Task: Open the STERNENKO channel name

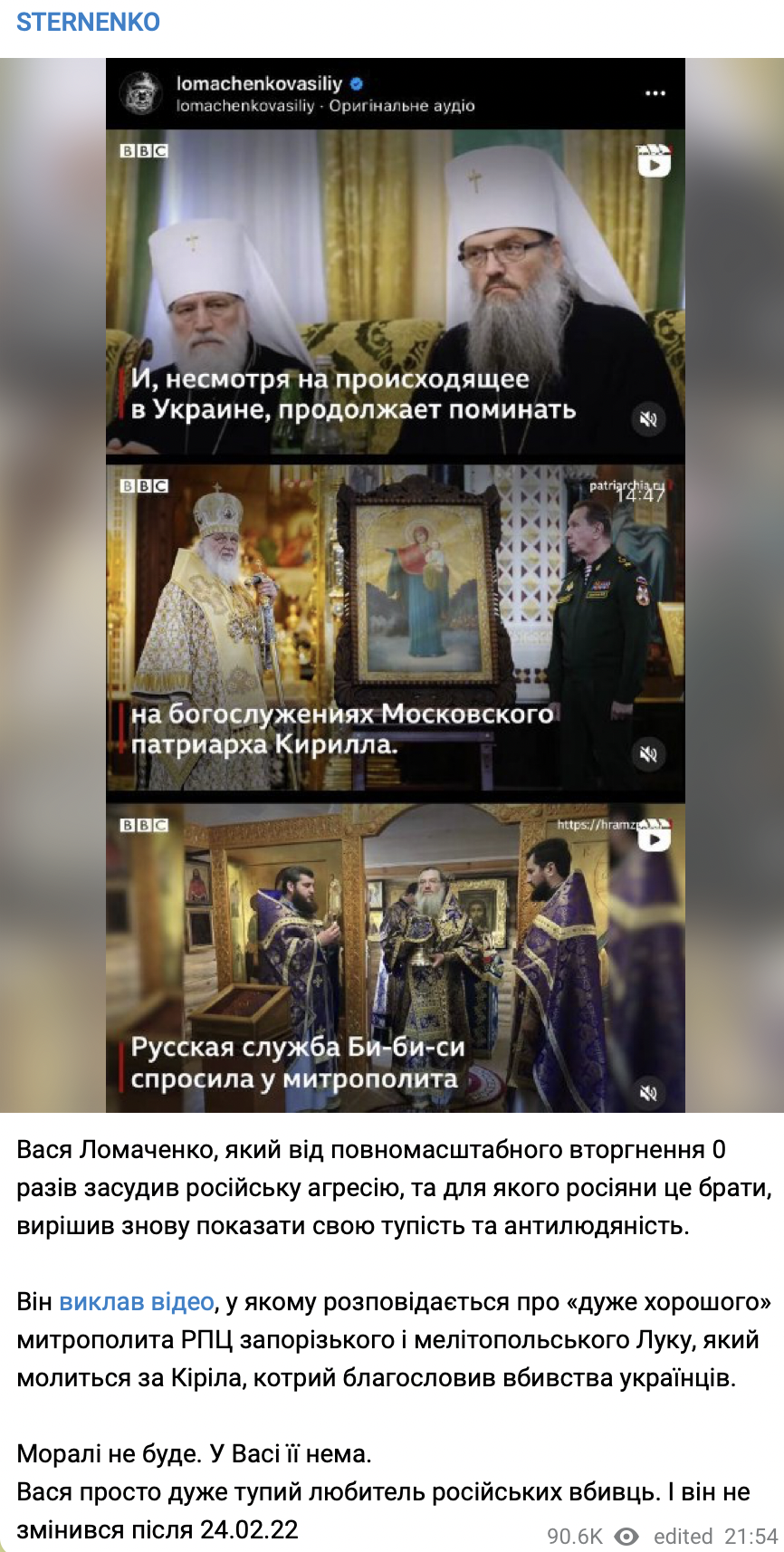Action: coord(88,22)
